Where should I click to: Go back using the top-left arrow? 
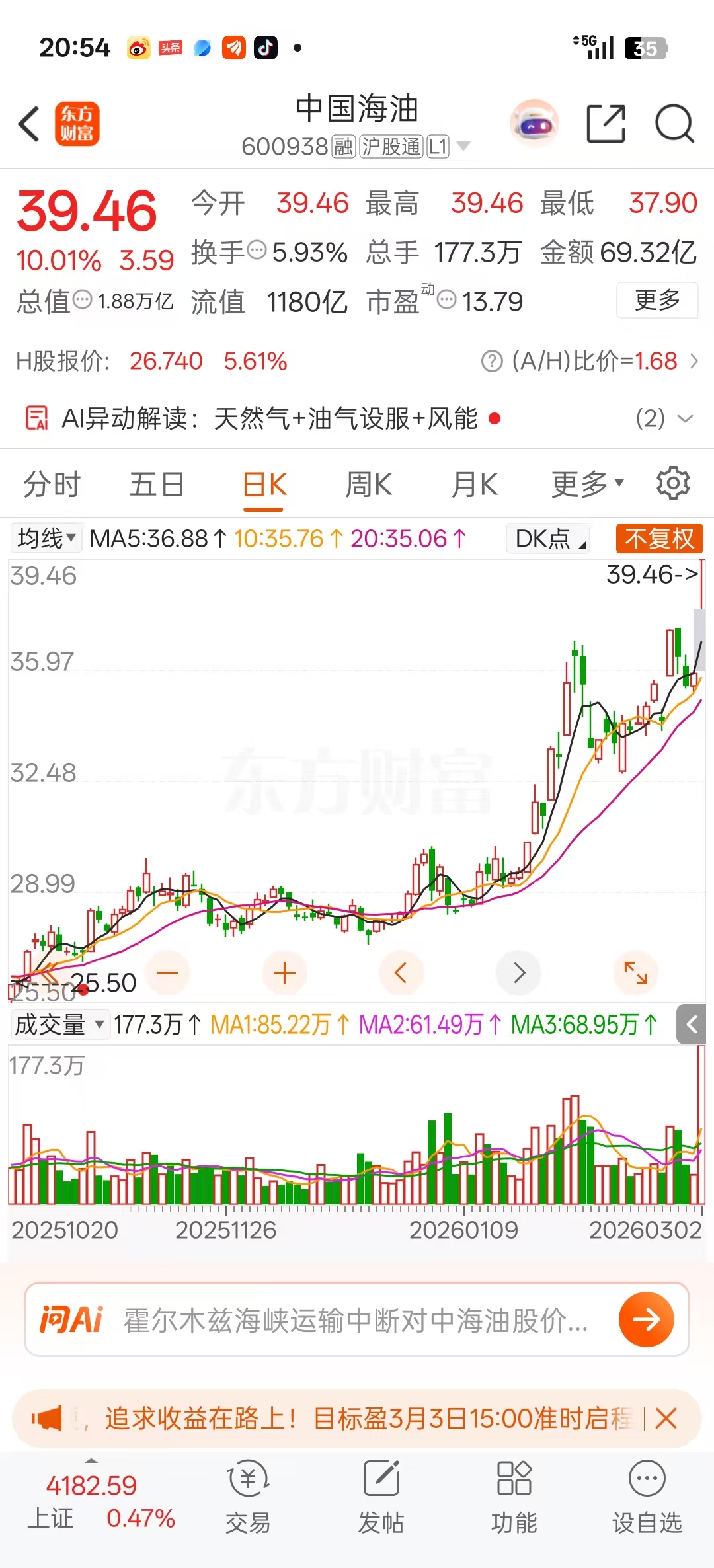[29, 124]
